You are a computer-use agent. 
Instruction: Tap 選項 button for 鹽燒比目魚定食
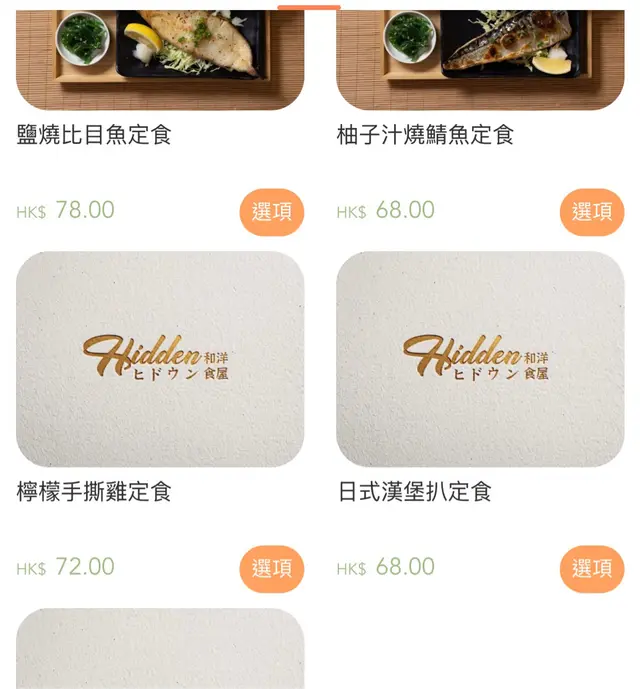[271, 212]
